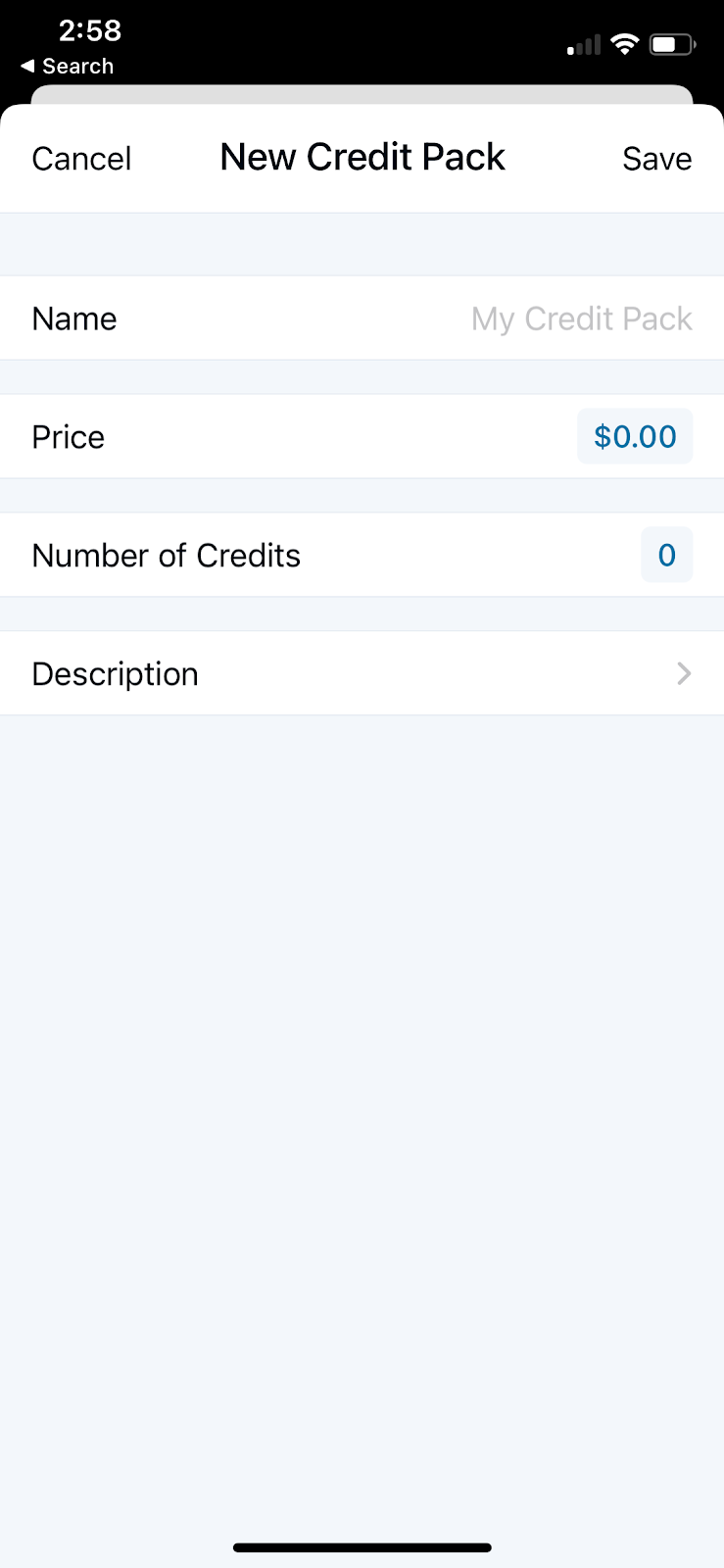Enter a name in the Name field

point(581,318)
